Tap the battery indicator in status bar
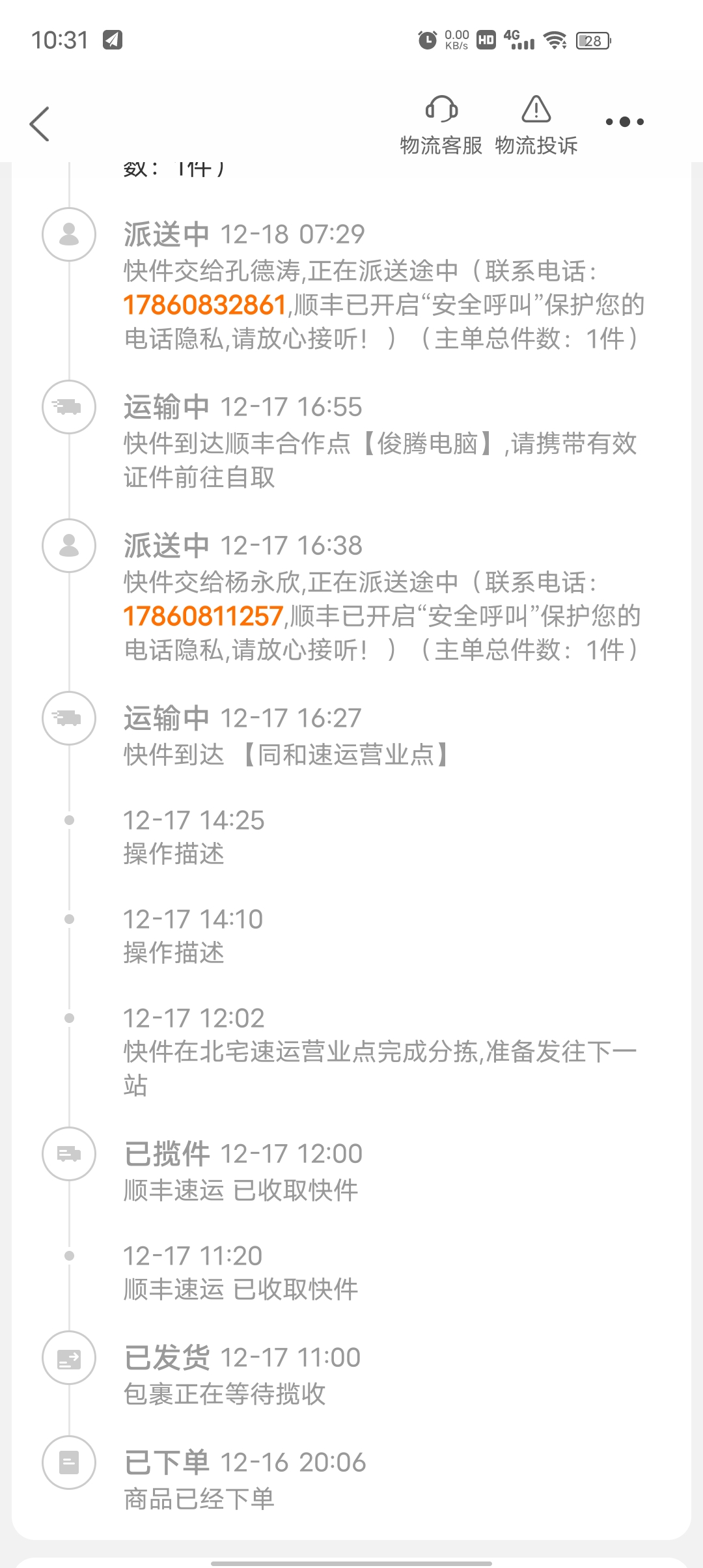The image size is (703, 1568). 592,41
